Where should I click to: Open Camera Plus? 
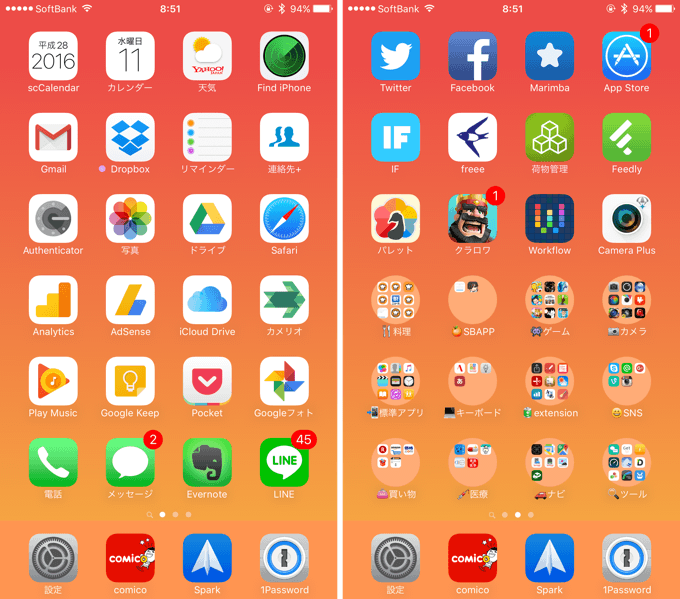(626, 219)
